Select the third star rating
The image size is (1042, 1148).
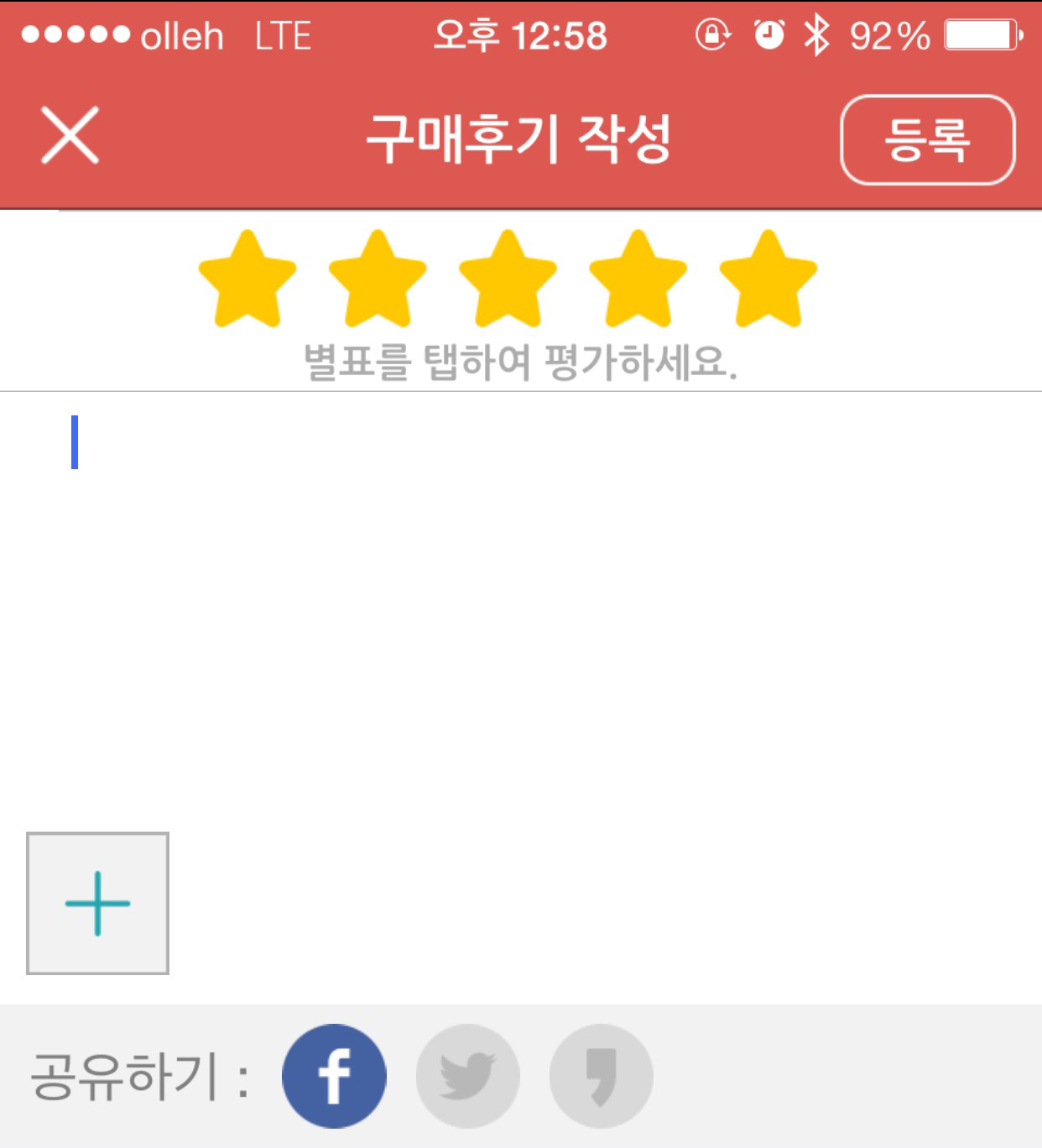(x=508, y=279)
